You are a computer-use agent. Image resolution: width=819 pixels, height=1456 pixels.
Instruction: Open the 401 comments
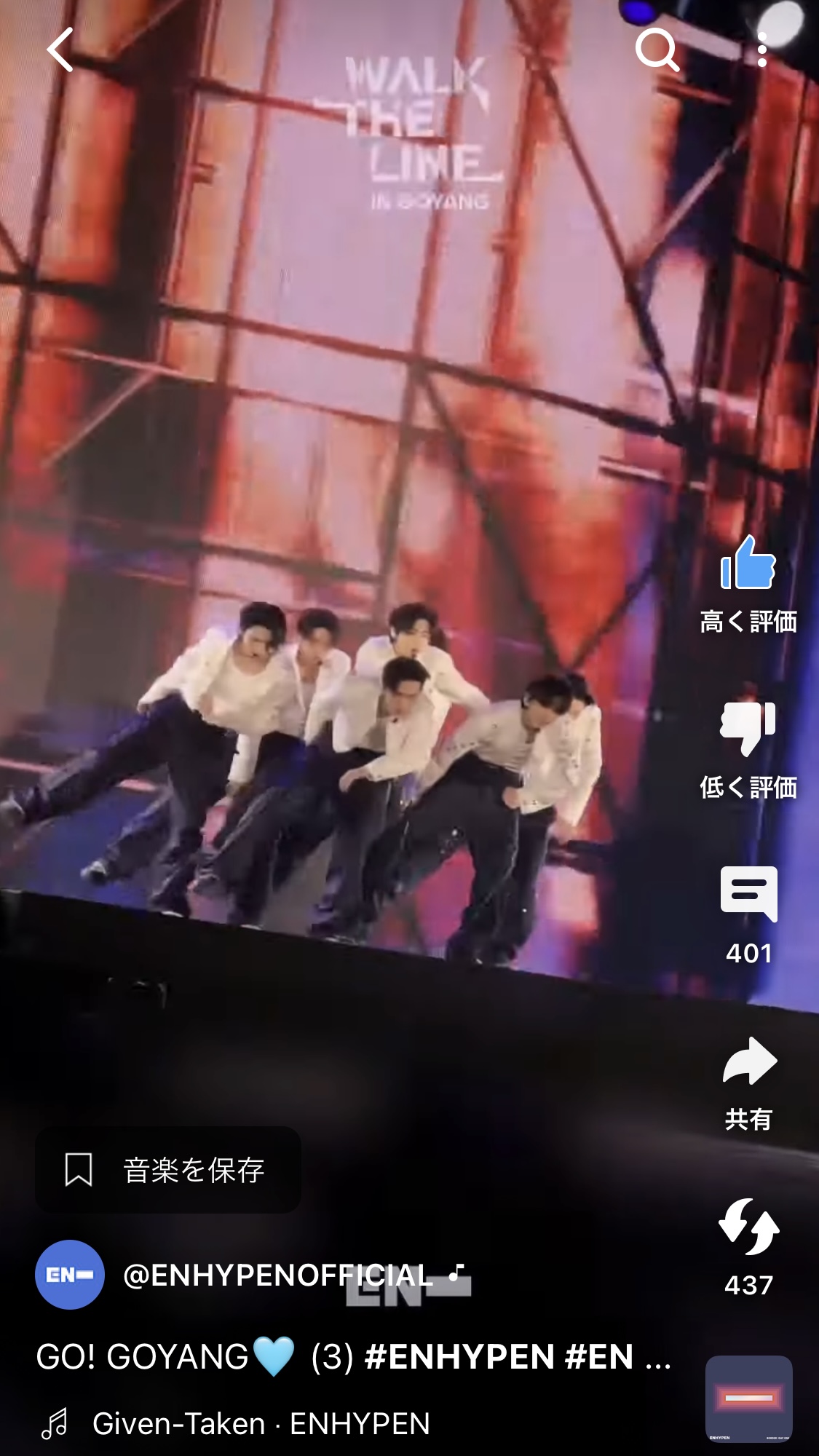click(x=748, y=895)
